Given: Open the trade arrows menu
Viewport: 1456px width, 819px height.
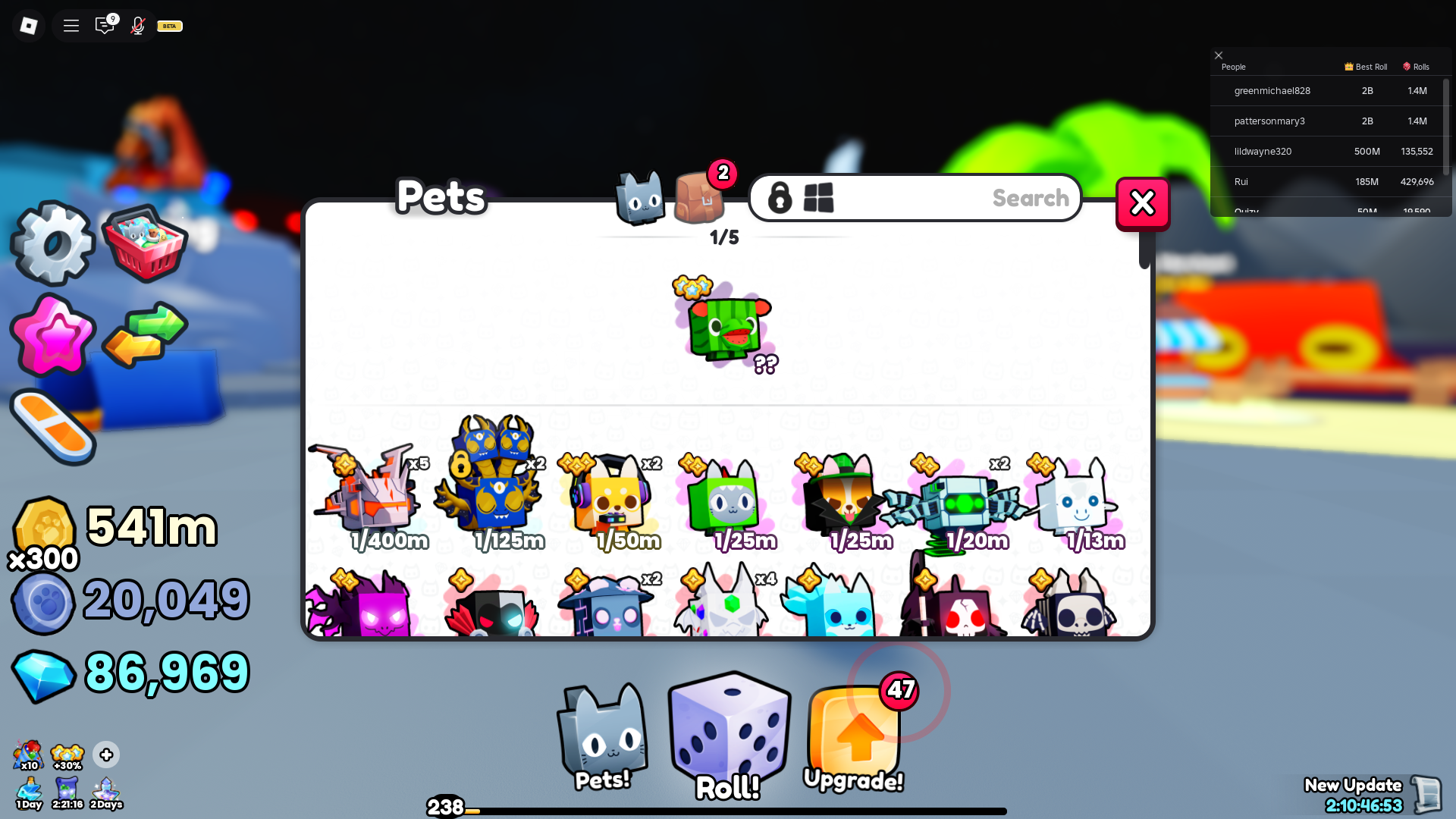Looking at the screenshot, I should pyautogui.click(x=144, y=334).
